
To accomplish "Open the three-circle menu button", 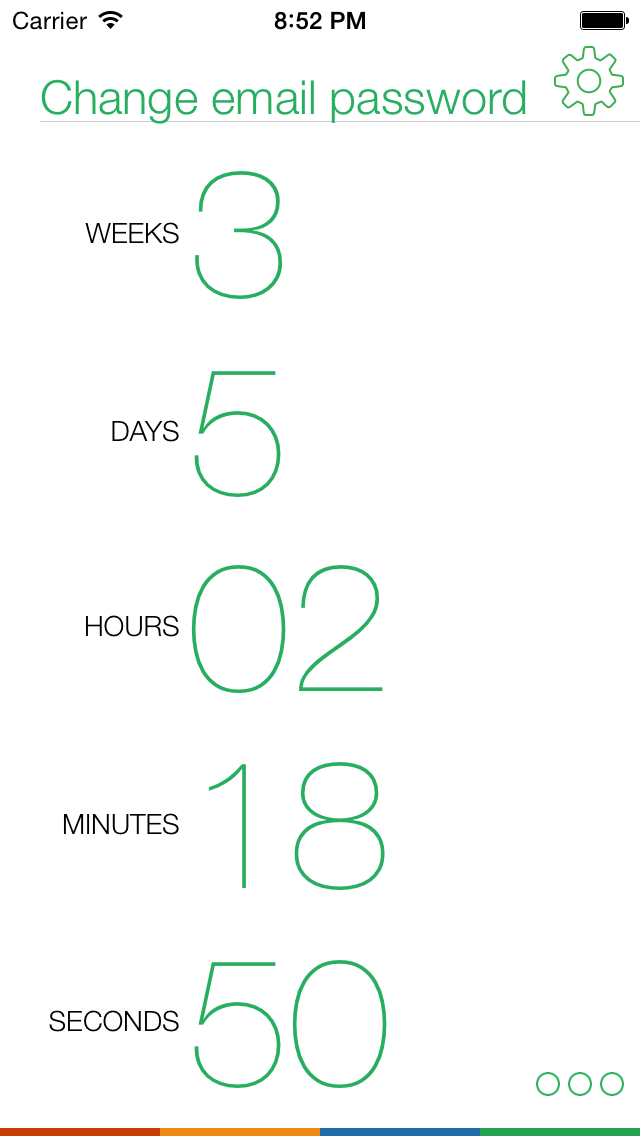I will tap(580, 1084).
